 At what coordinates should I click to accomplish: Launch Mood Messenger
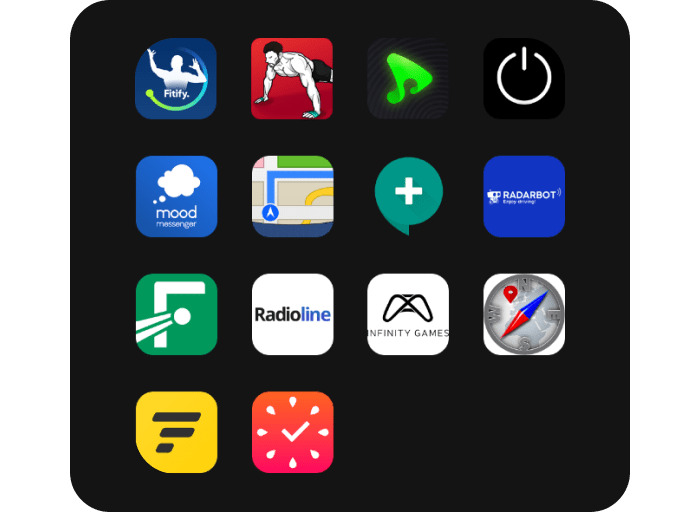(x=176, y=197)
